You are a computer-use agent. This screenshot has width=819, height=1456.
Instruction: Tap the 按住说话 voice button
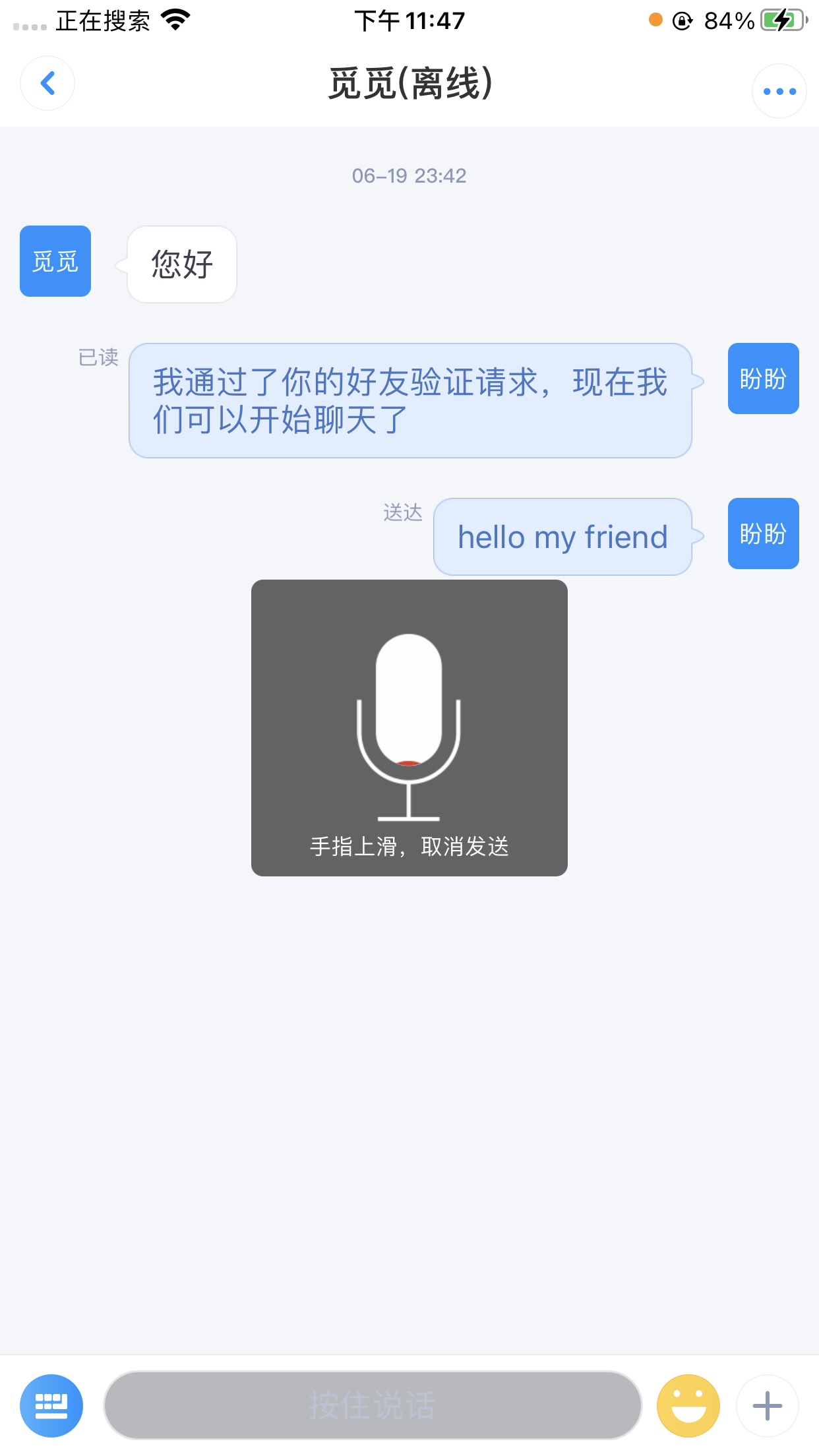tap(373, 1405)
